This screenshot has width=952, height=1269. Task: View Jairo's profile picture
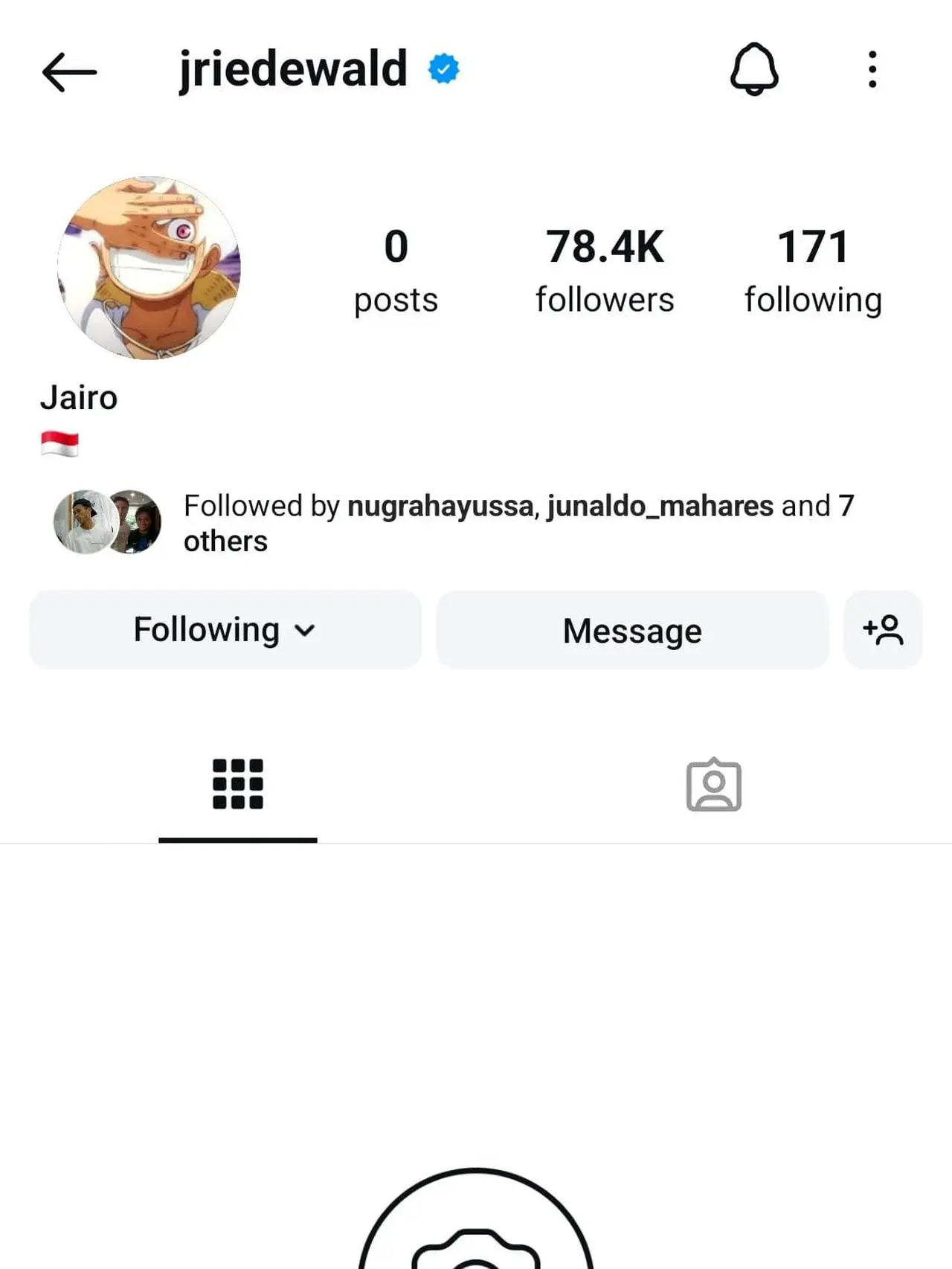(149, 268)
